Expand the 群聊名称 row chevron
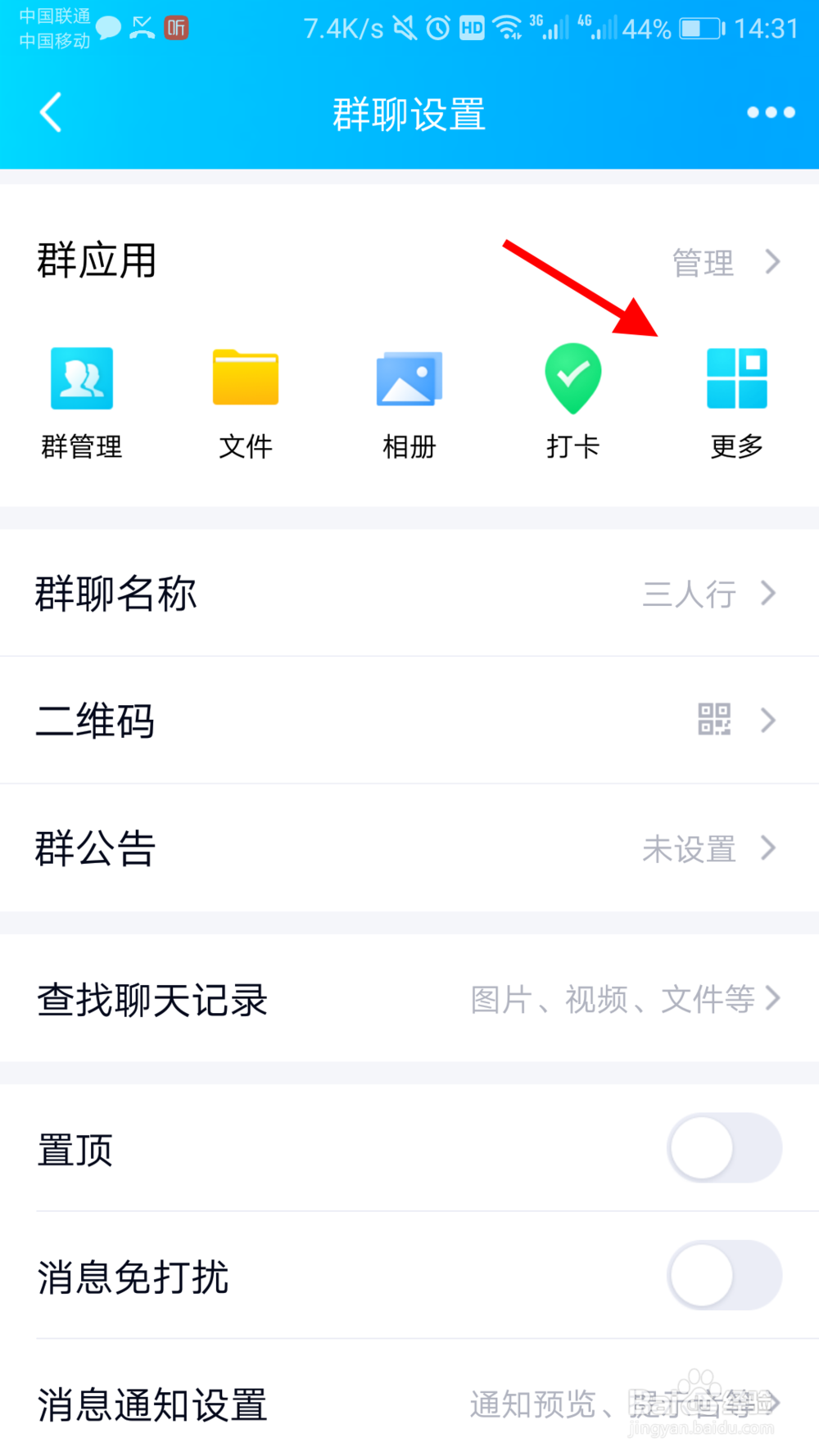Screen dimensions: 819x1456 [x=768, y=593]
